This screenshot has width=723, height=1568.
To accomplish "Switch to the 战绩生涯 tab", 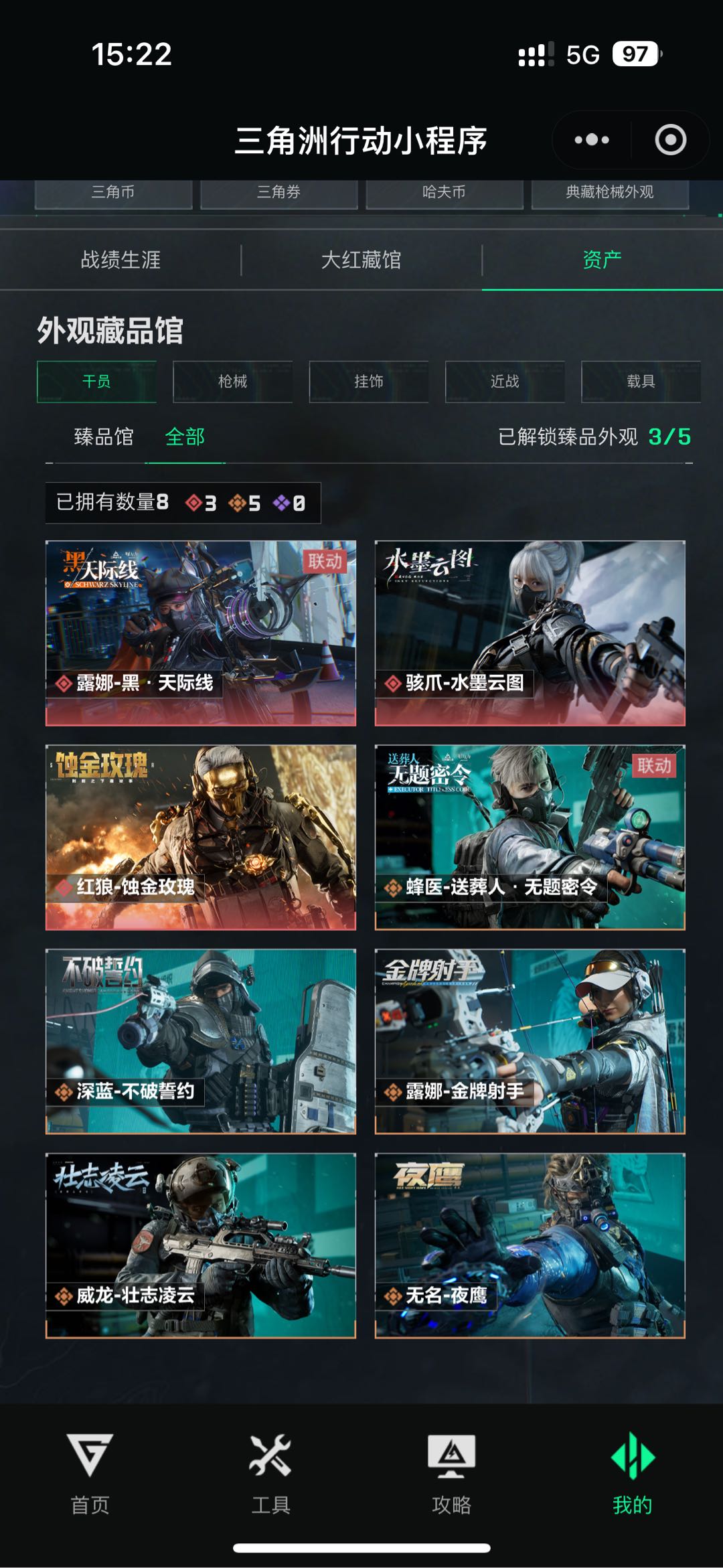I will (120, 260).
